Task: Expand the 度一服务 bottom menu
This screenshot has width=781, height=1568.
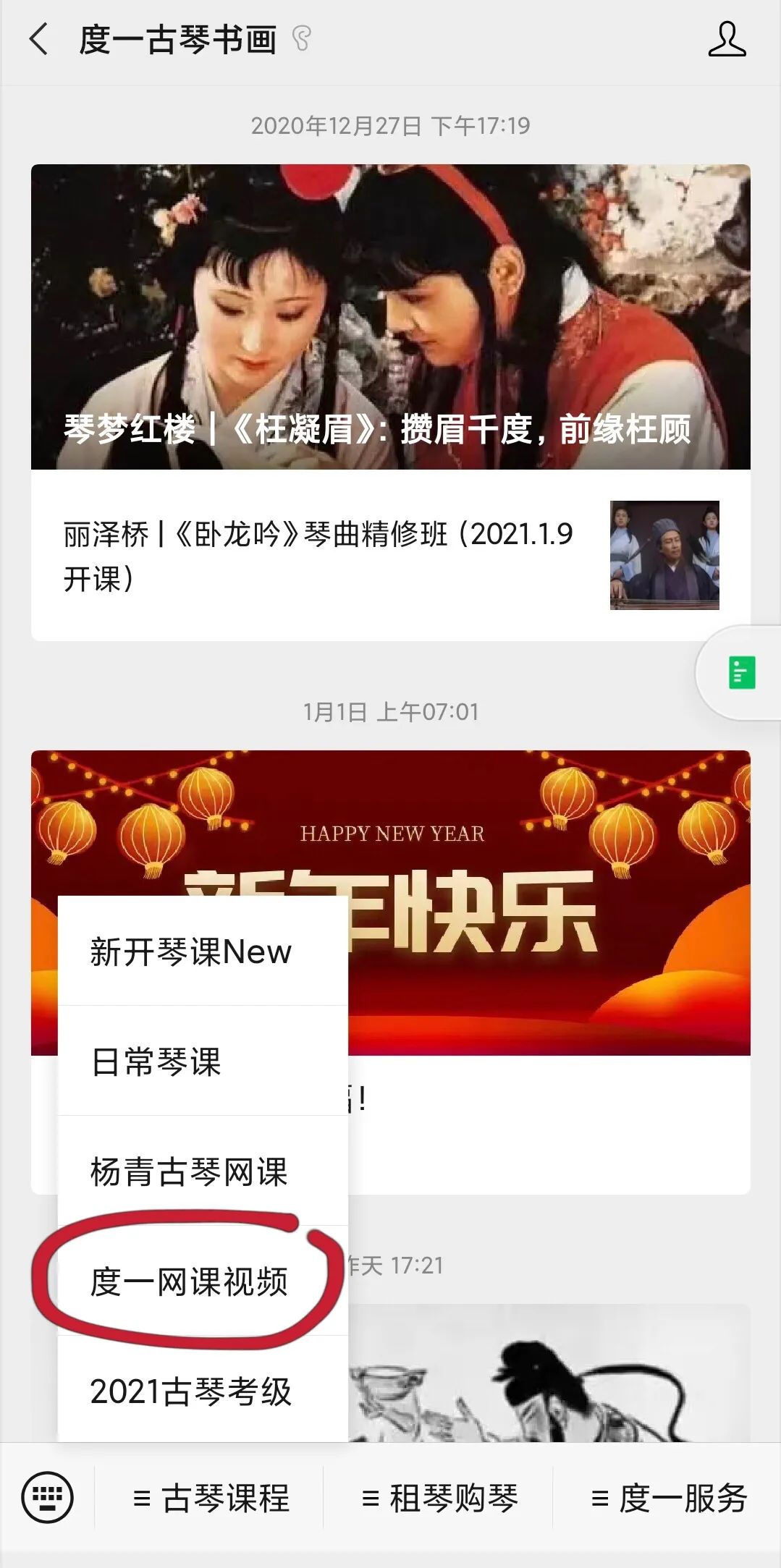Action: click(668, 1498)
